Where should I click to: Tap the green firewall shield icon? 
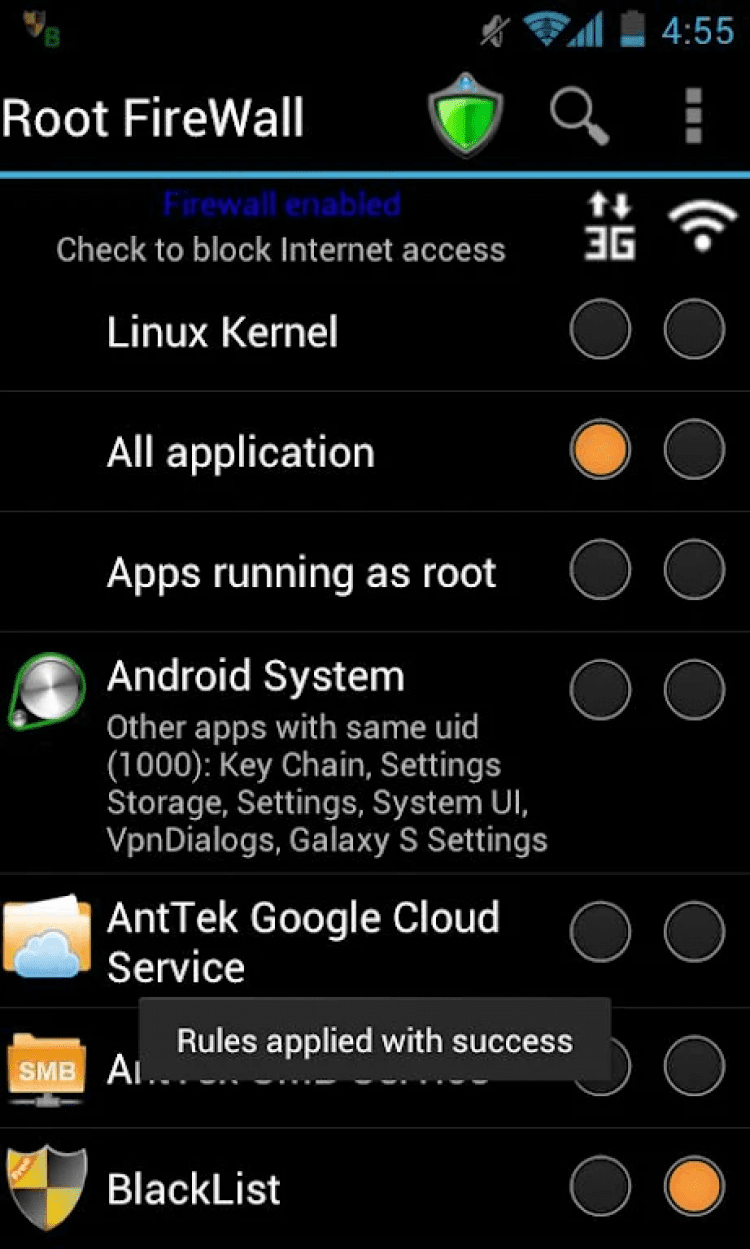(x=465, y=118)
